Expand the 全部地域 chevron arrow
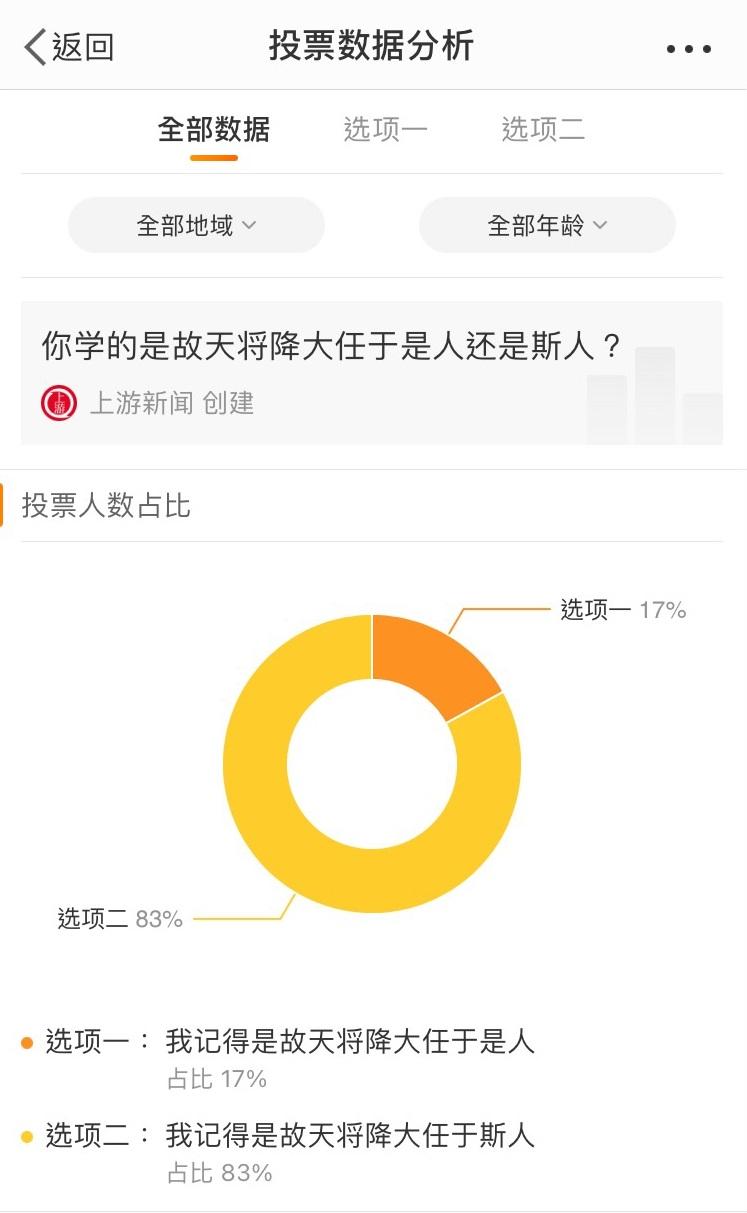This screenshot has width=747, height=1213. point(255,226)
